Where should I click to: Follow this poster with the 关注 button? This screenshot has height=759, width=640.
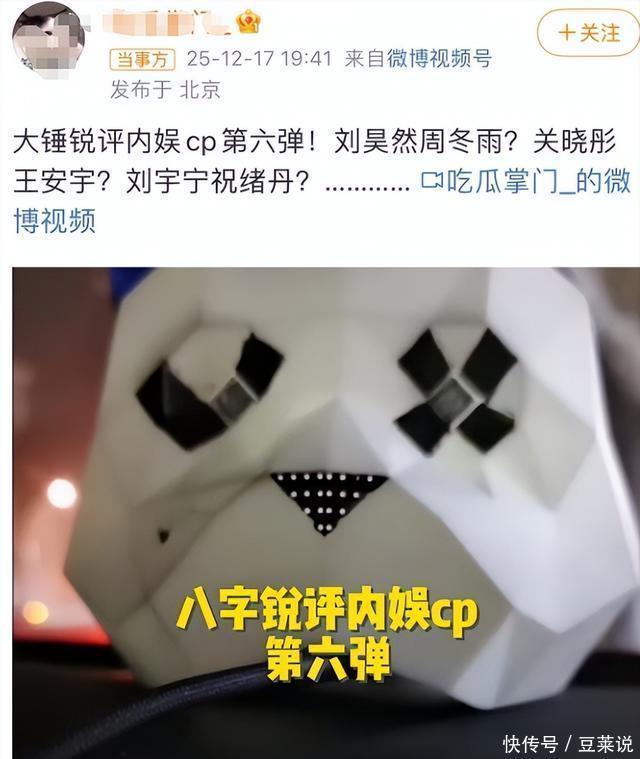[x=588, y=33]
